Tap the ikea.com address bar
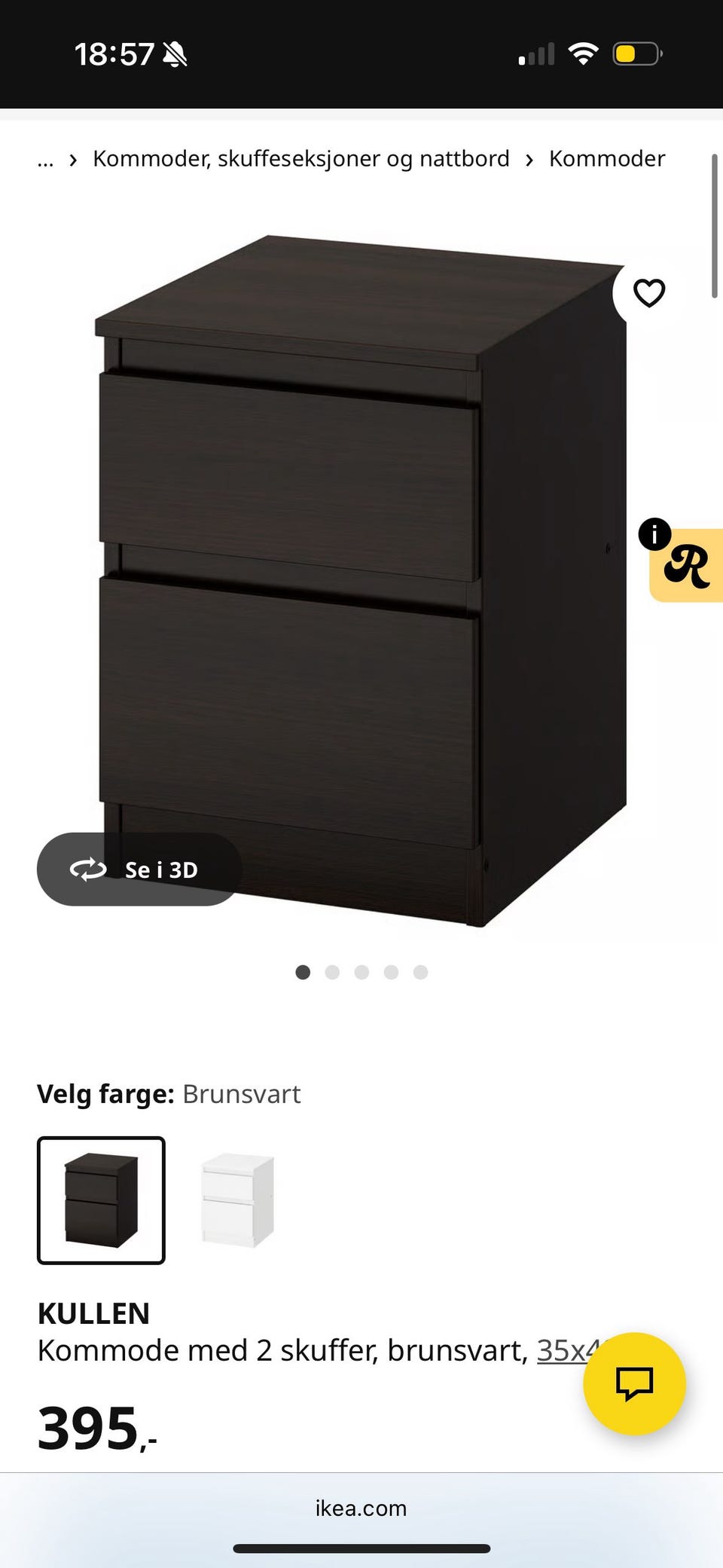Viewport: 723px width, 1568px height. [361, 1508]
